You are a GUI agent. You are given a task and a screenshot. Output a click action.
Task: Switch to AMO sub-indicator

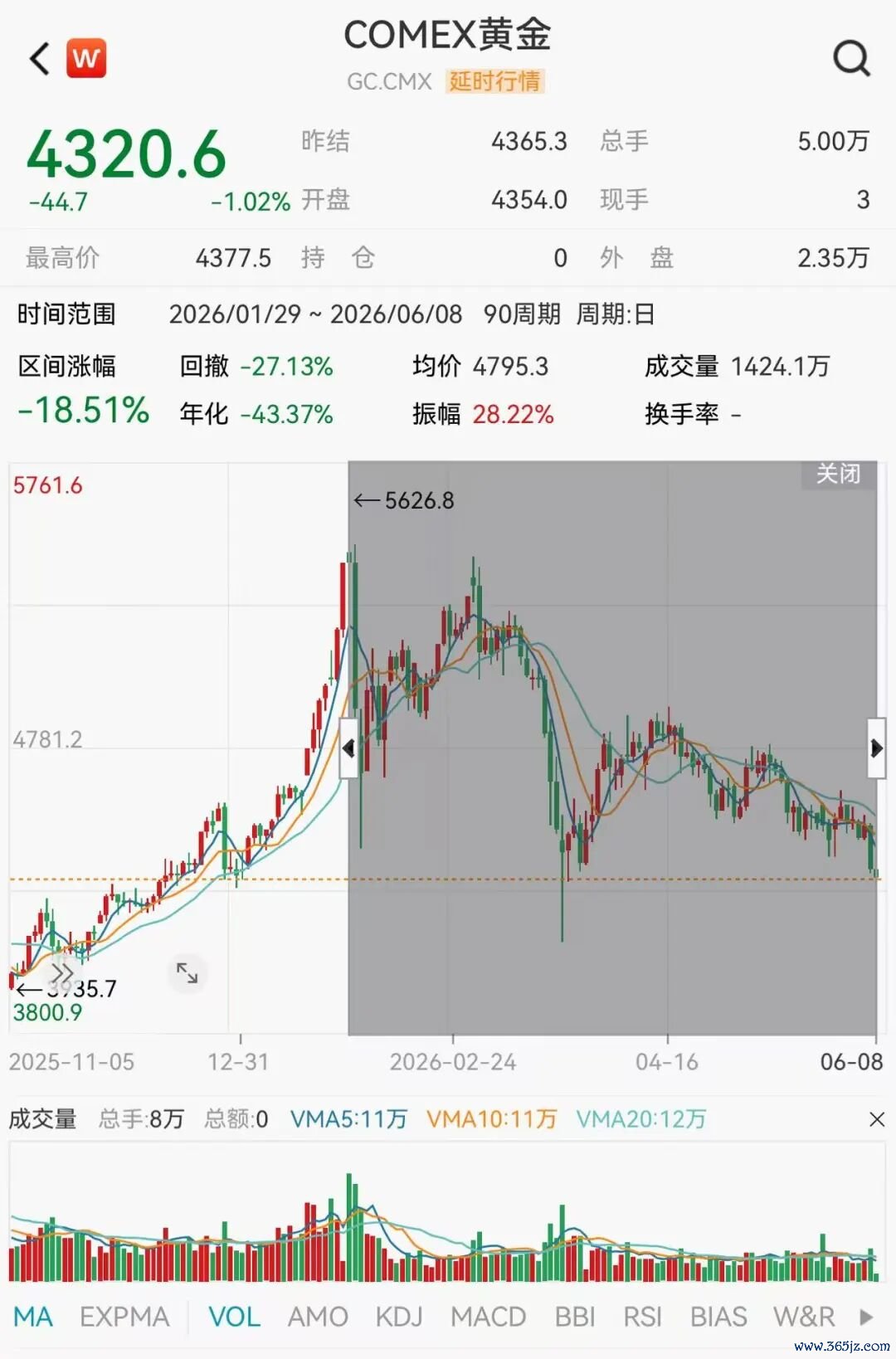pyautogui.click(x=318, y=1317)
